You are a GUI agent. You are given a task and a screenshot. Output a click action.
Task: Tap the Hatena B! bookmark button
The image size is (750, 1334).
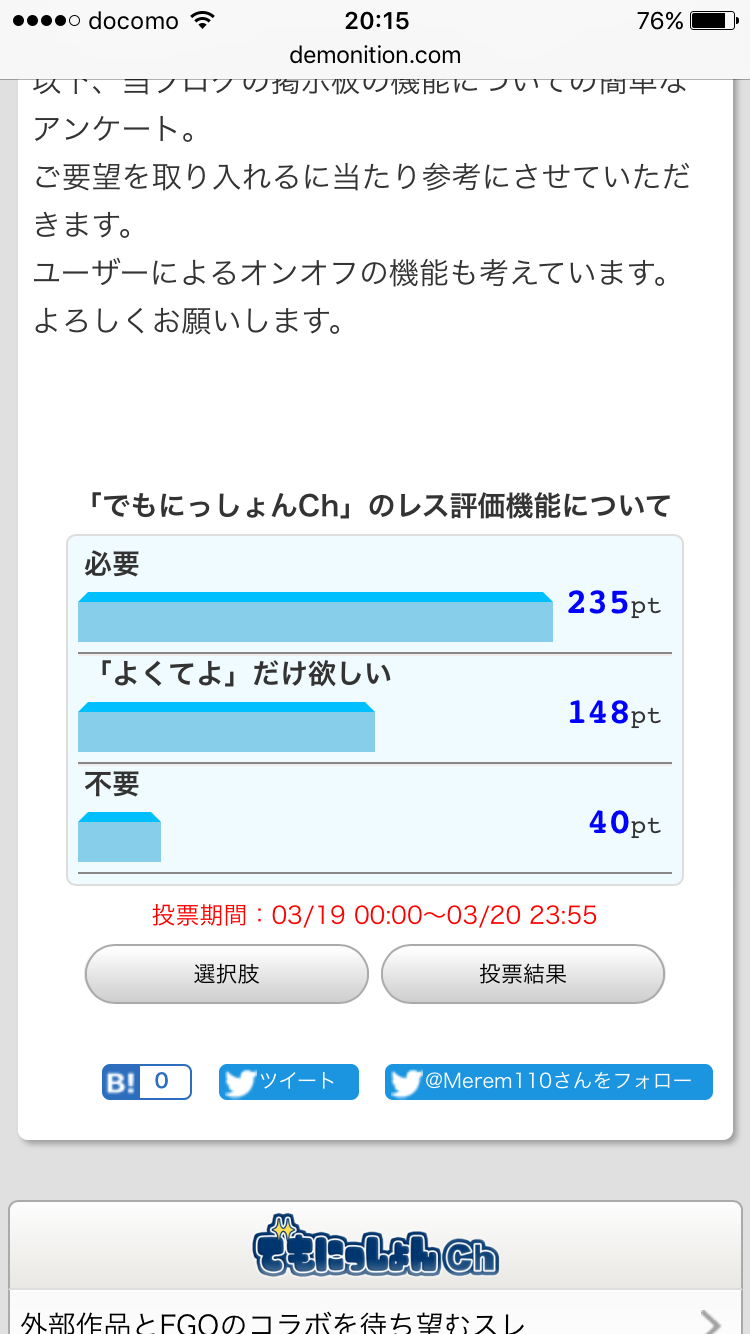pyautogui.click(x=146, y=1082)
